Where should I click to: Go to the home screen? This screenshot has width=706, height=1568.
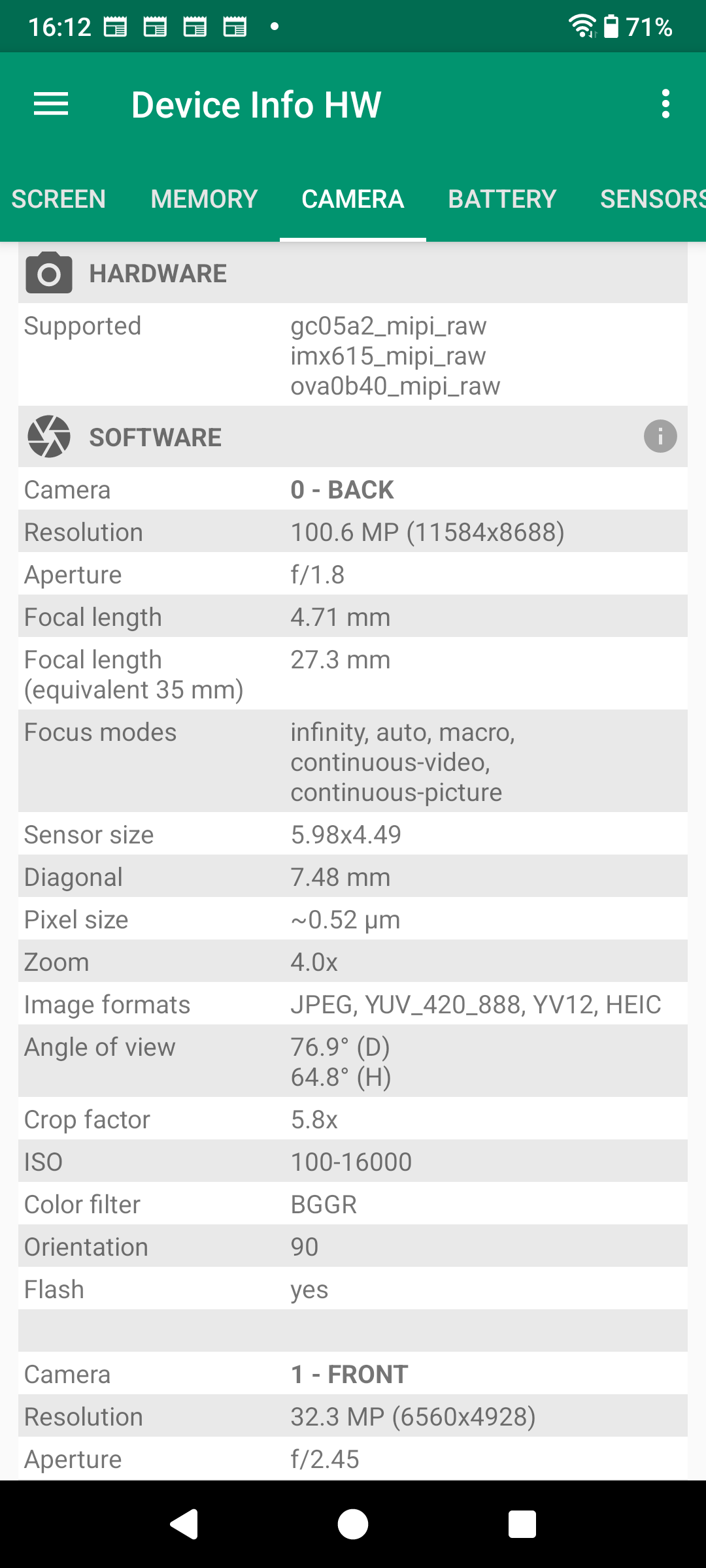[353, 1524]
